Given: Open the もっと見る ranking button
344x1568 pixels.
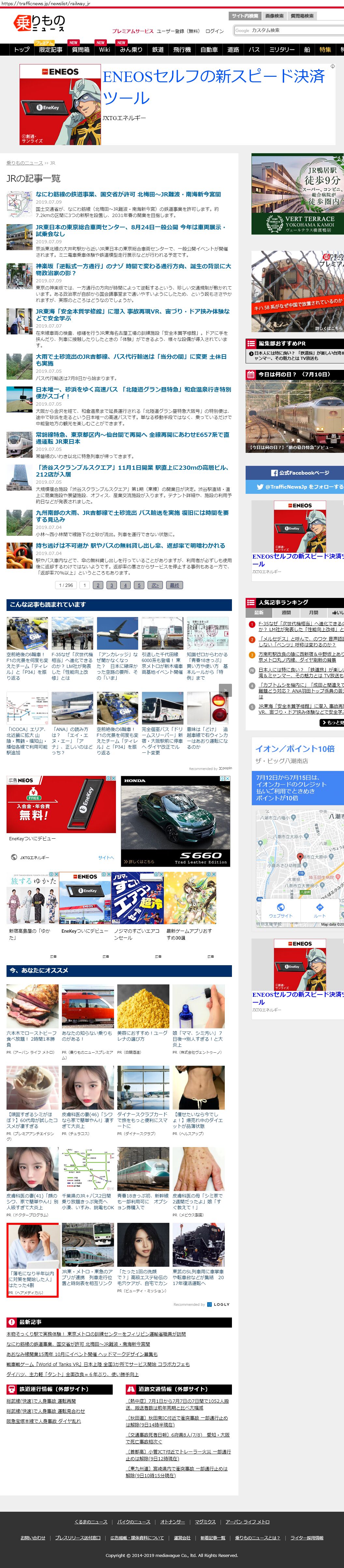Looking at the screenshot, I should [x=332, y=723].
